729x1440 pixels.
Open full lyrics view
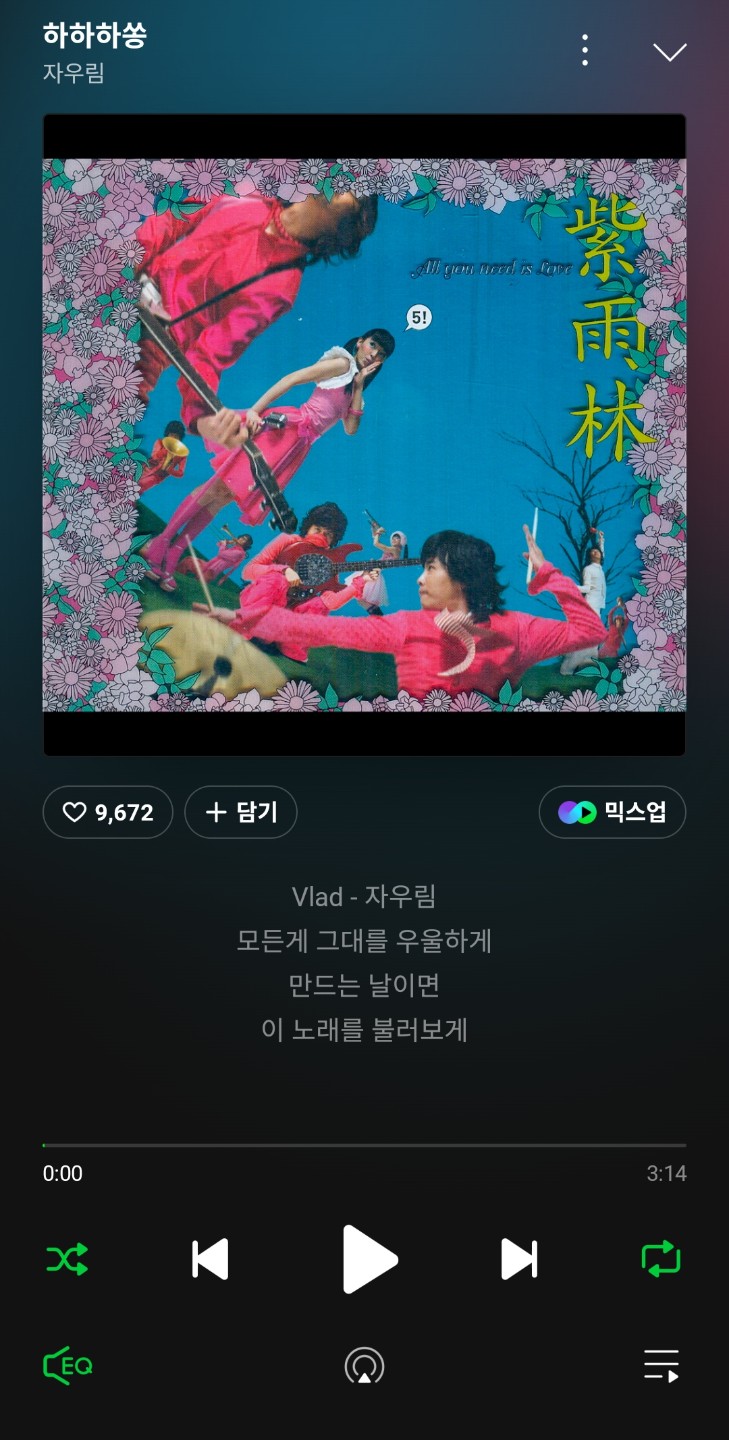tap(364, 962)
